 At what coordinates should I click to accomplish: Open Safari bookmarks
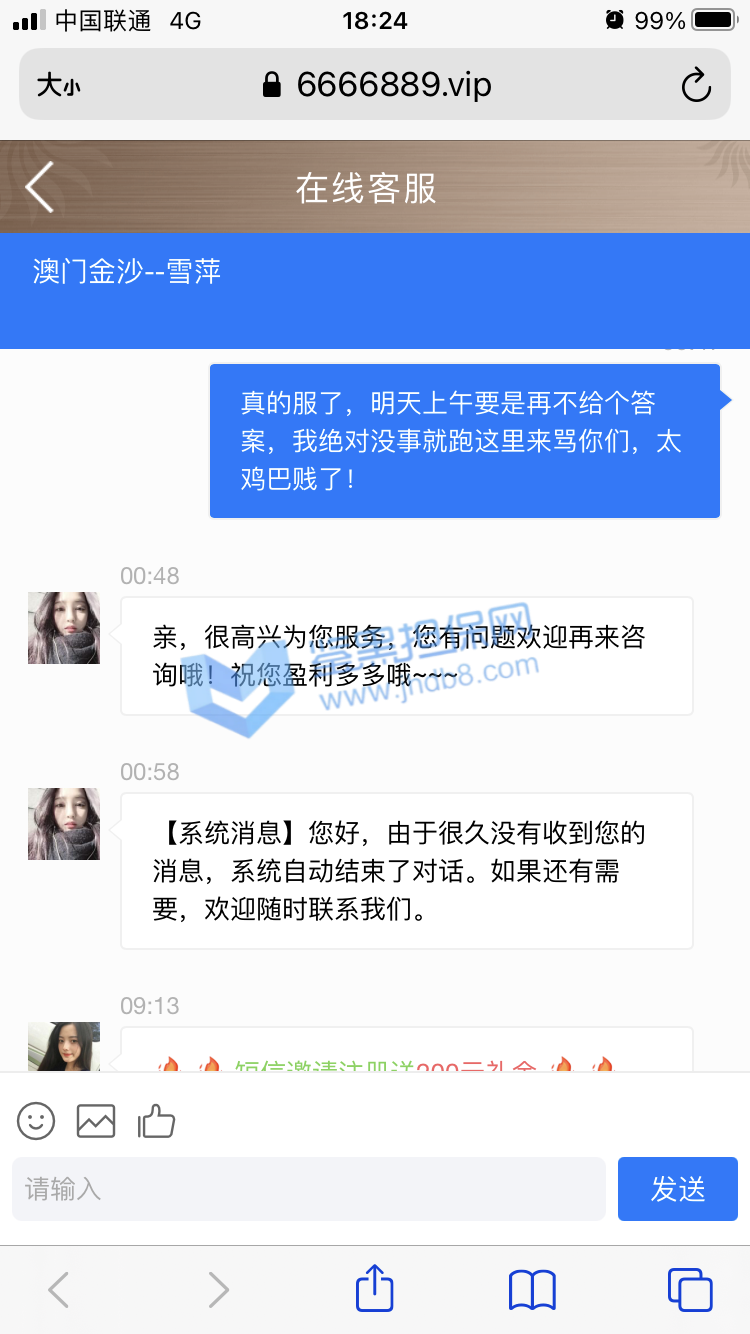click(x=532, y=1289)
